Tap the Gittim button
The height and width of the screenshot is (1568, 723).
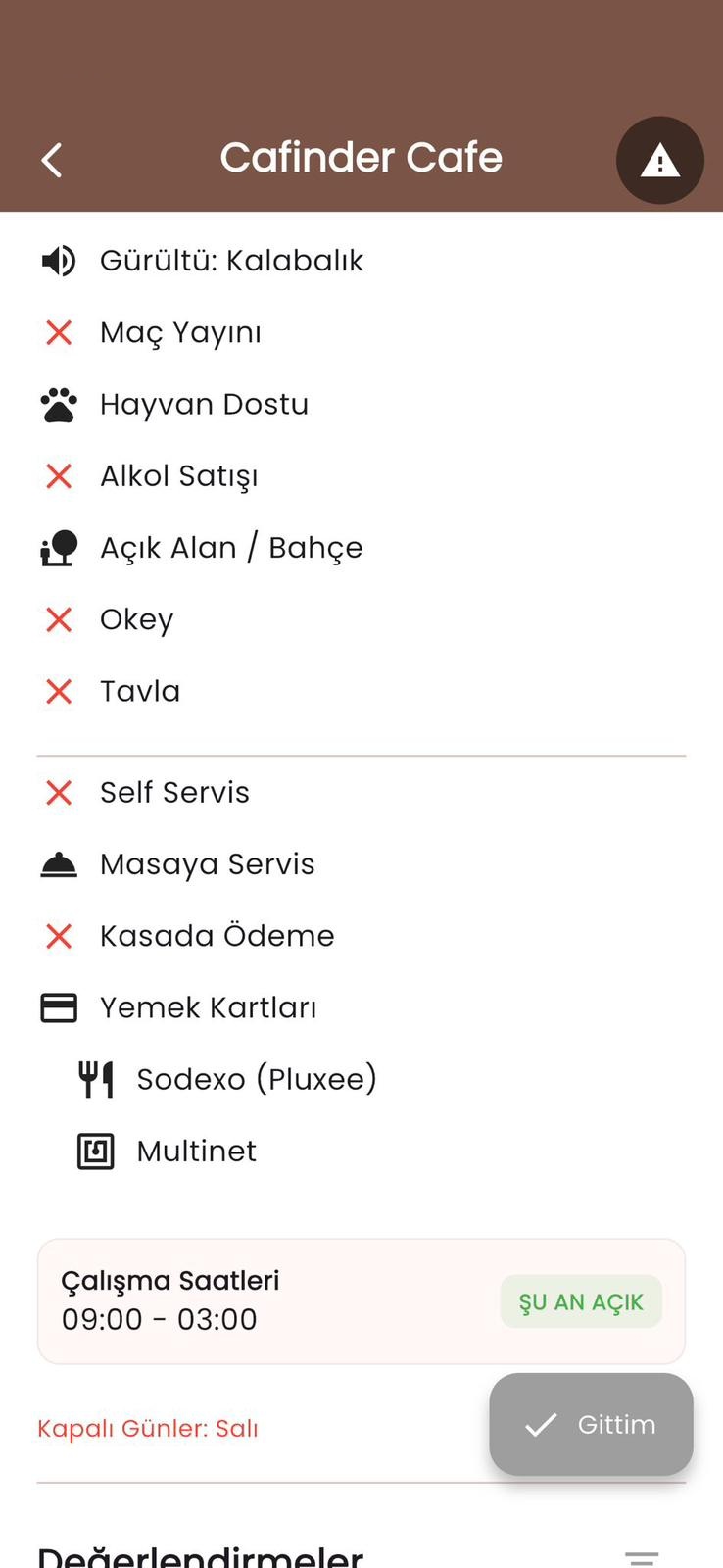tap(591, 1424)
